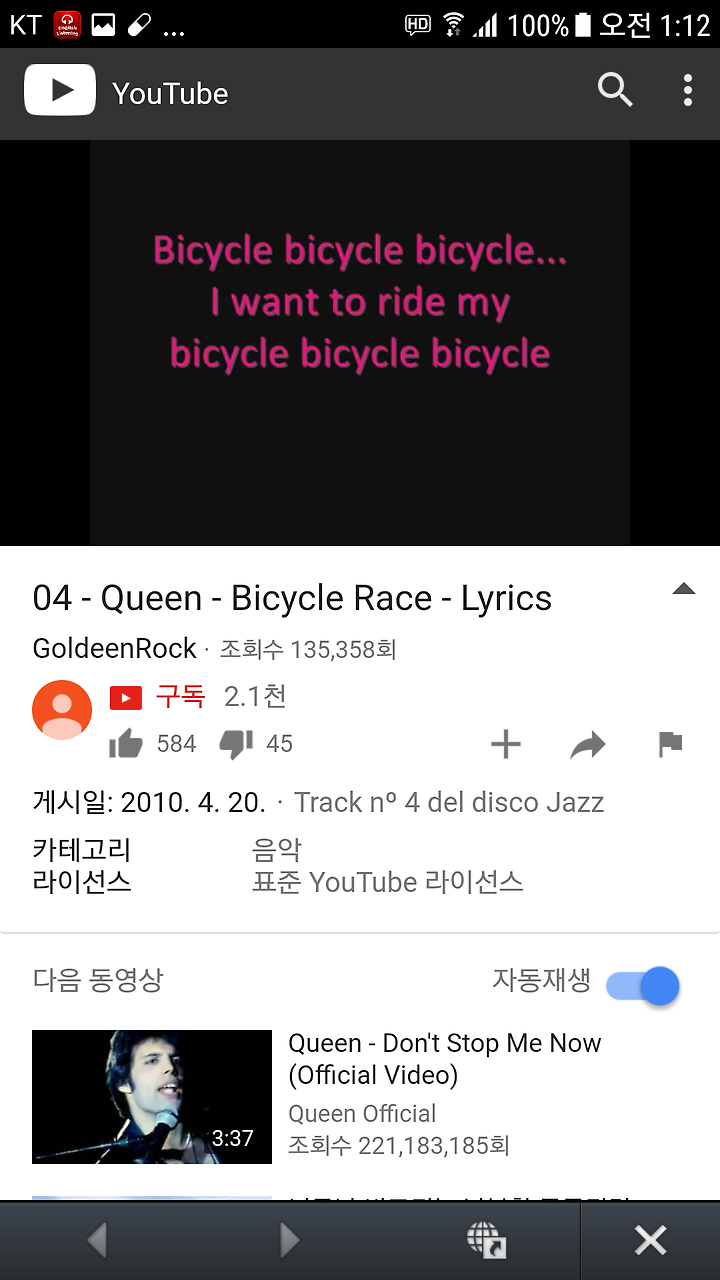Dislike the video with thumbs down
720x1280 pixels.
tap(236, 744)
